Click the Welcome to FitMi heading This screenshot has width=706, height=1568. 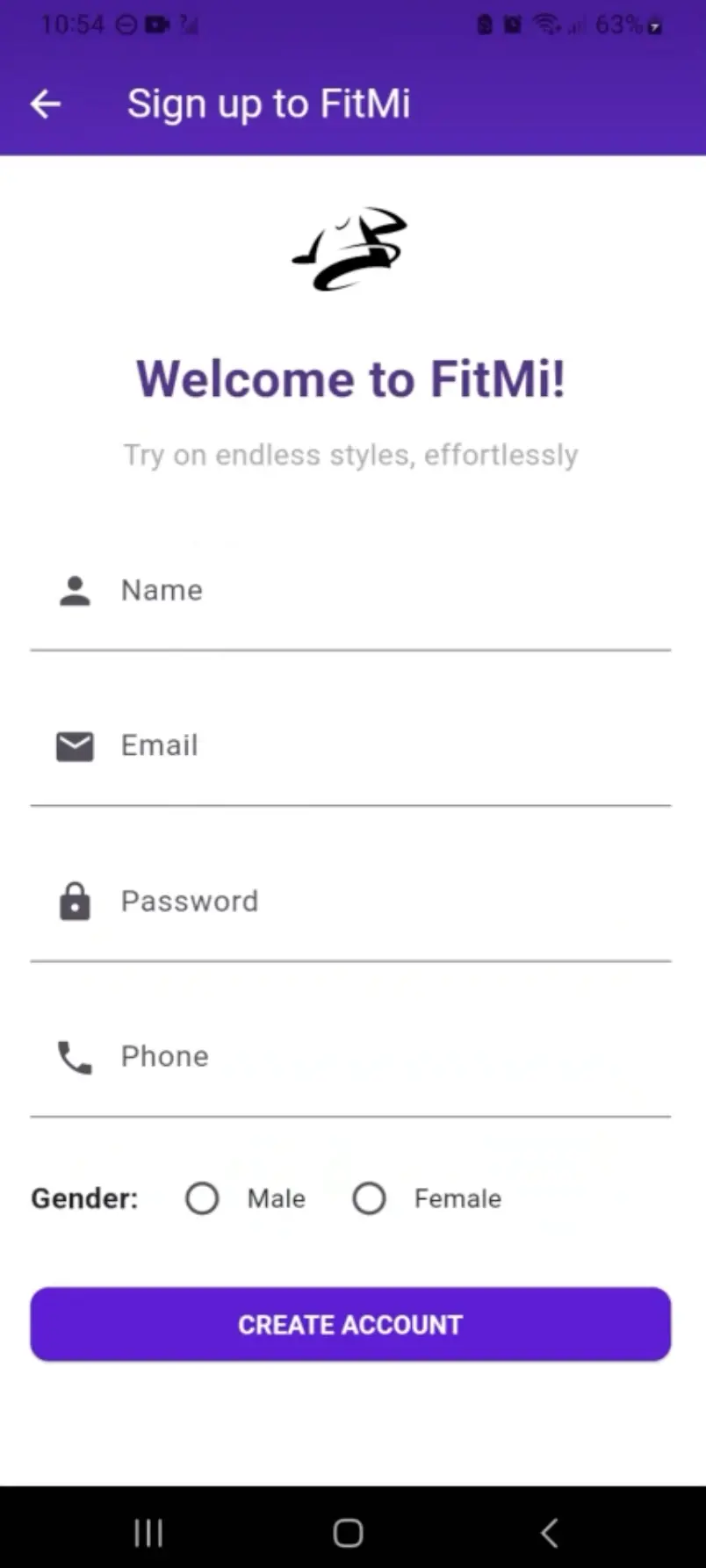[x=349, y=378]
